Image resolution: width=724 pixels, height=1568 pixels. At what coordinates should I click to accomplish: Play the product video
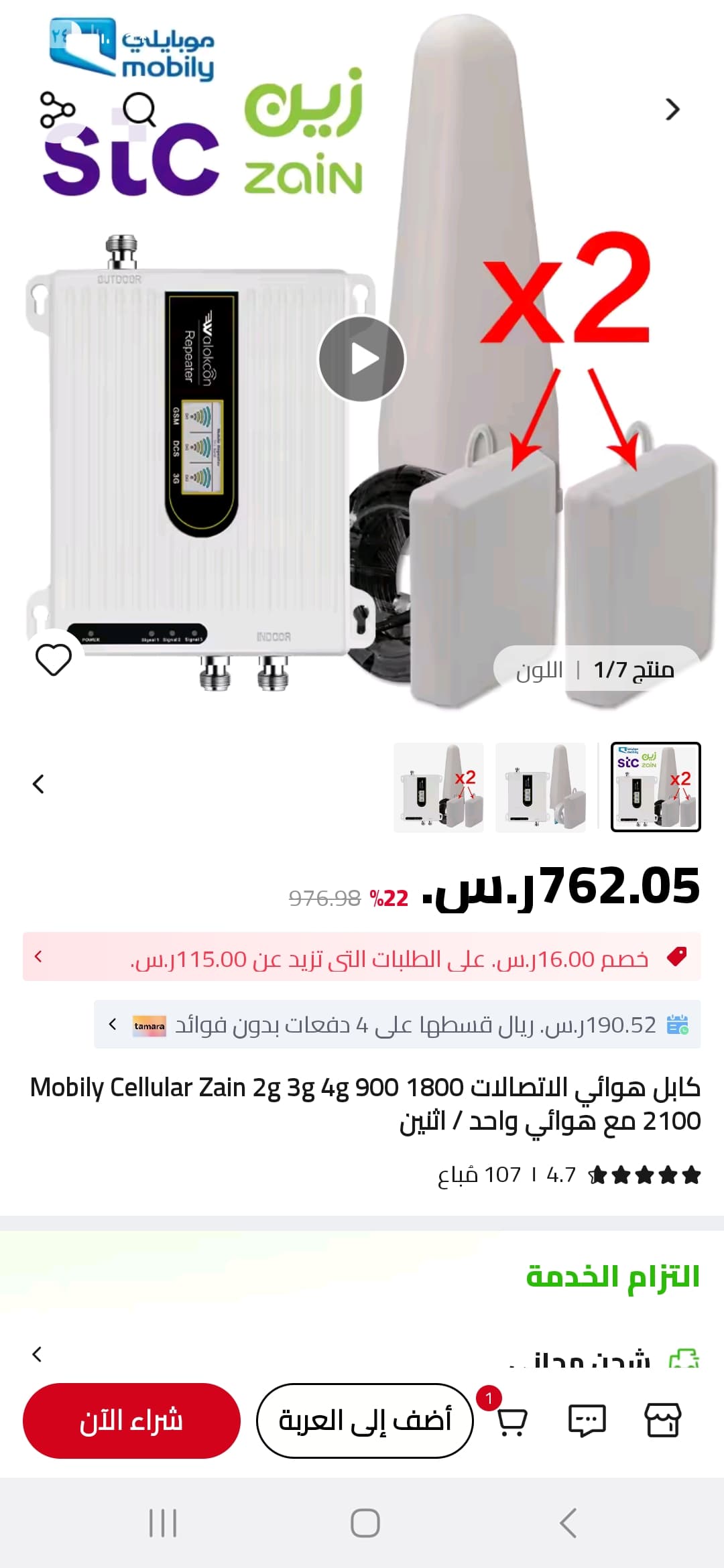[362, 358]
